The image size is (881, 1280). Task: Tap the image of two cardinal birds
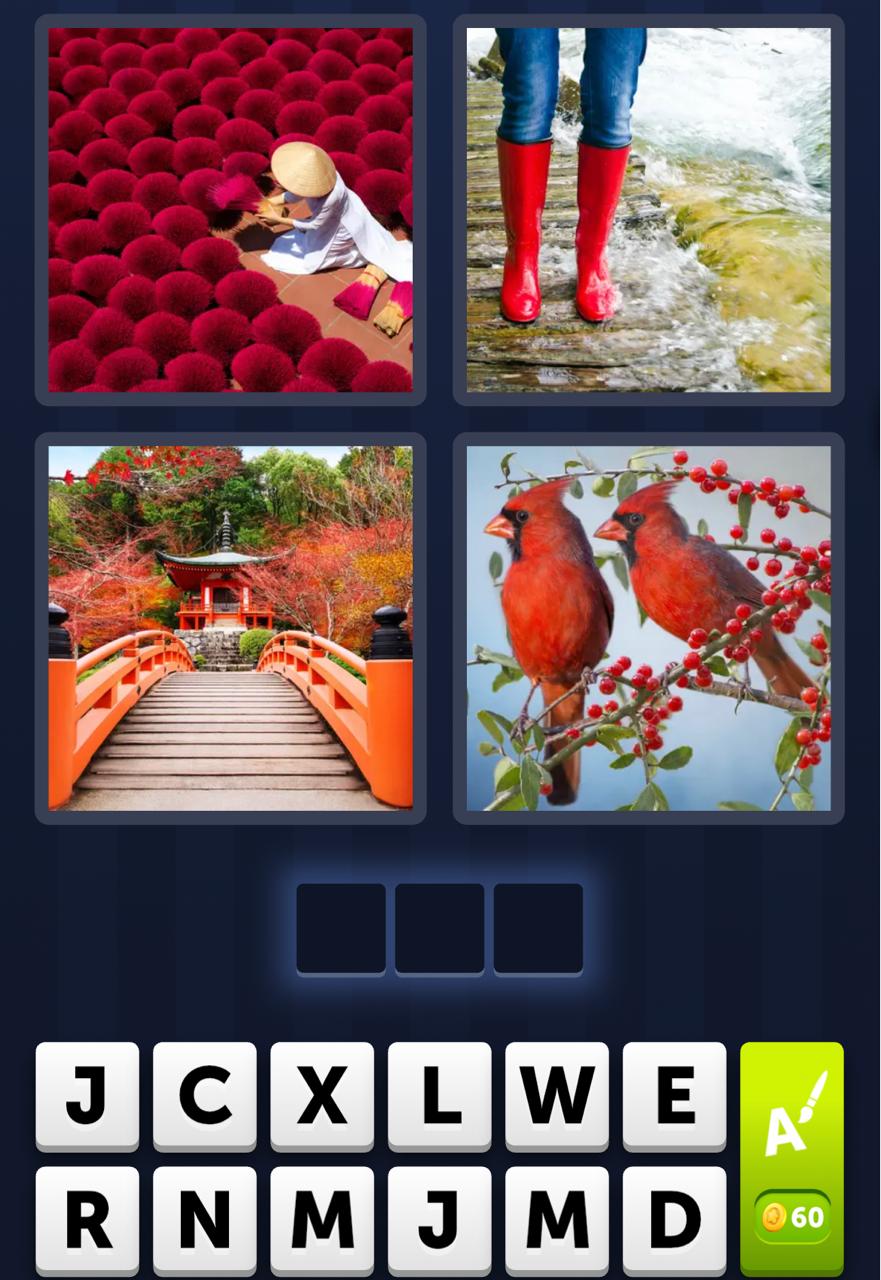pyautogui.click(x=648, y=630)
